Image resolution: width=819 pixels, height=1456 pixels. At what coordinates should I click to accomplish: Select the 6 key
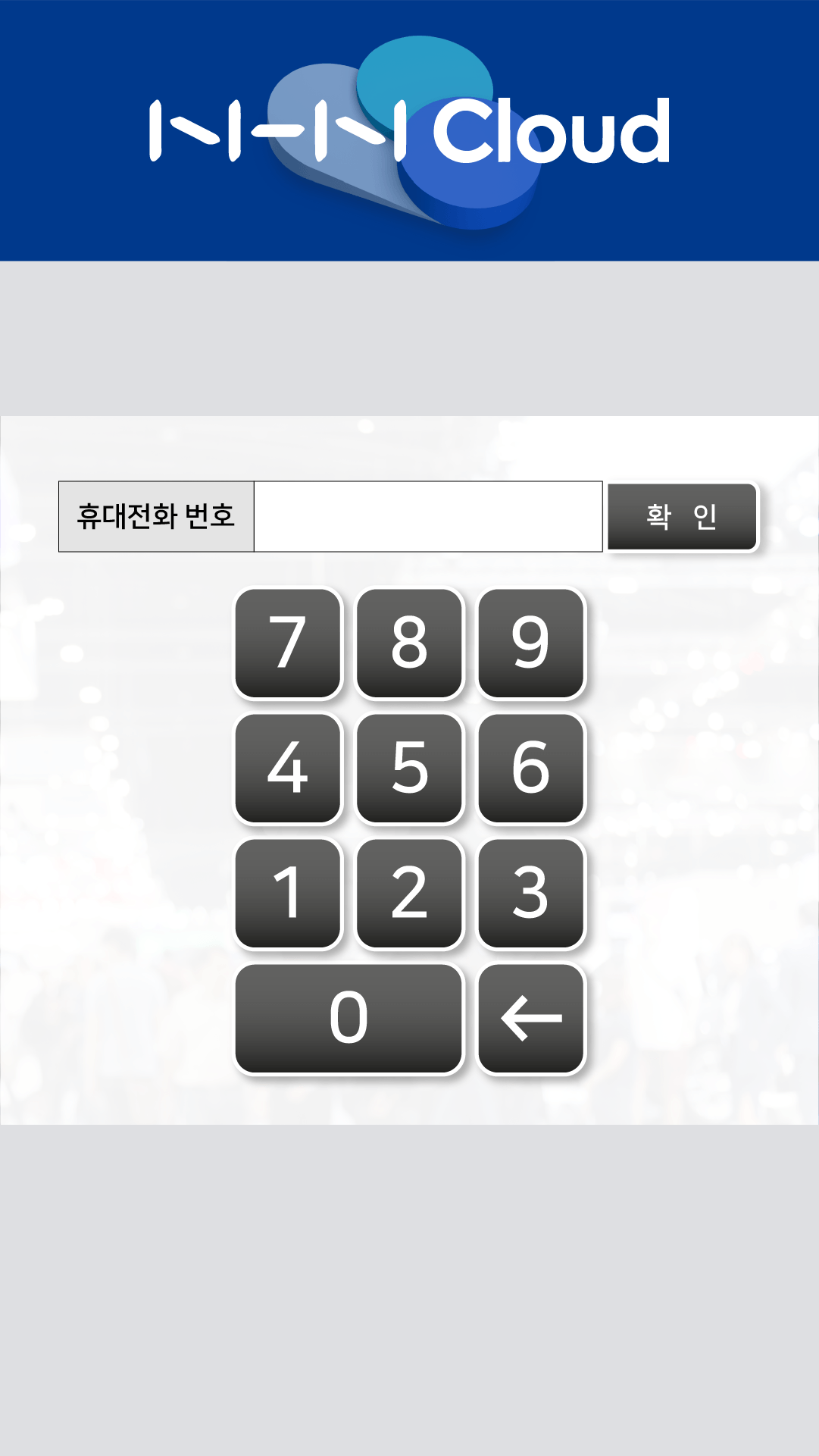click(530, 768)
